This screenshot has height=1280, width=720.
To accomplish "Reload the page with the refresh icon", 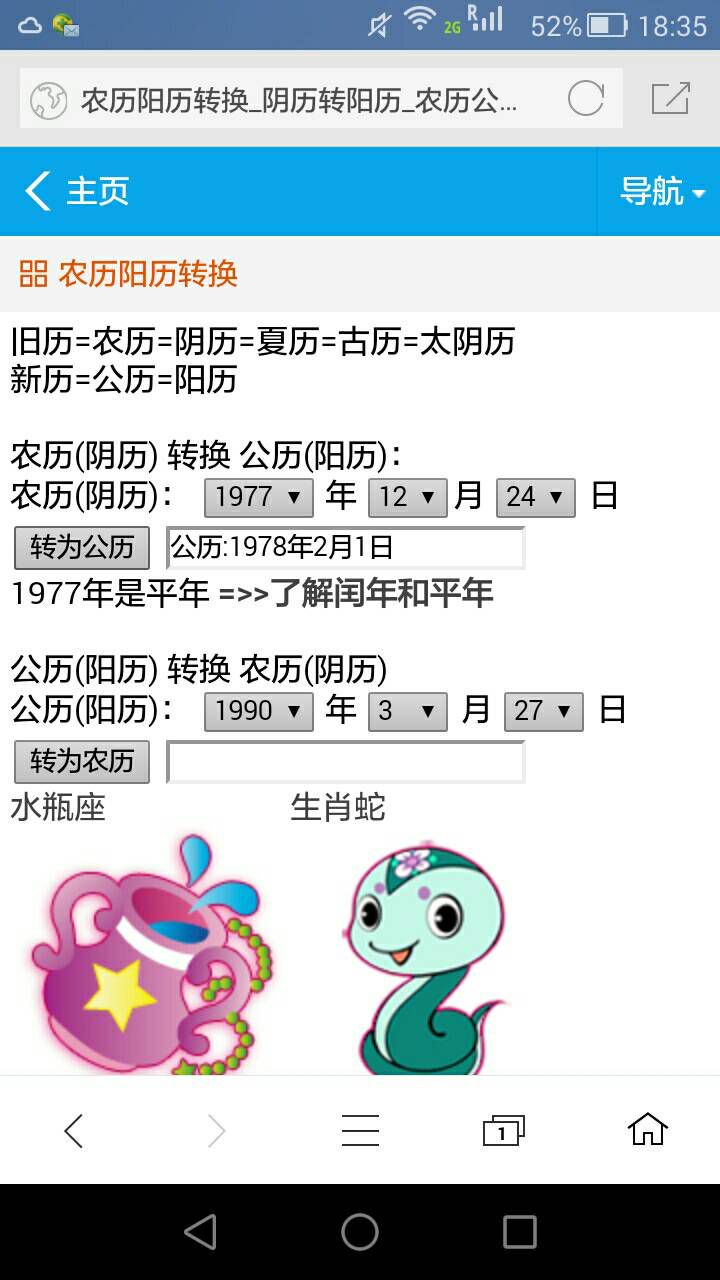I will (x=585, y=99).
